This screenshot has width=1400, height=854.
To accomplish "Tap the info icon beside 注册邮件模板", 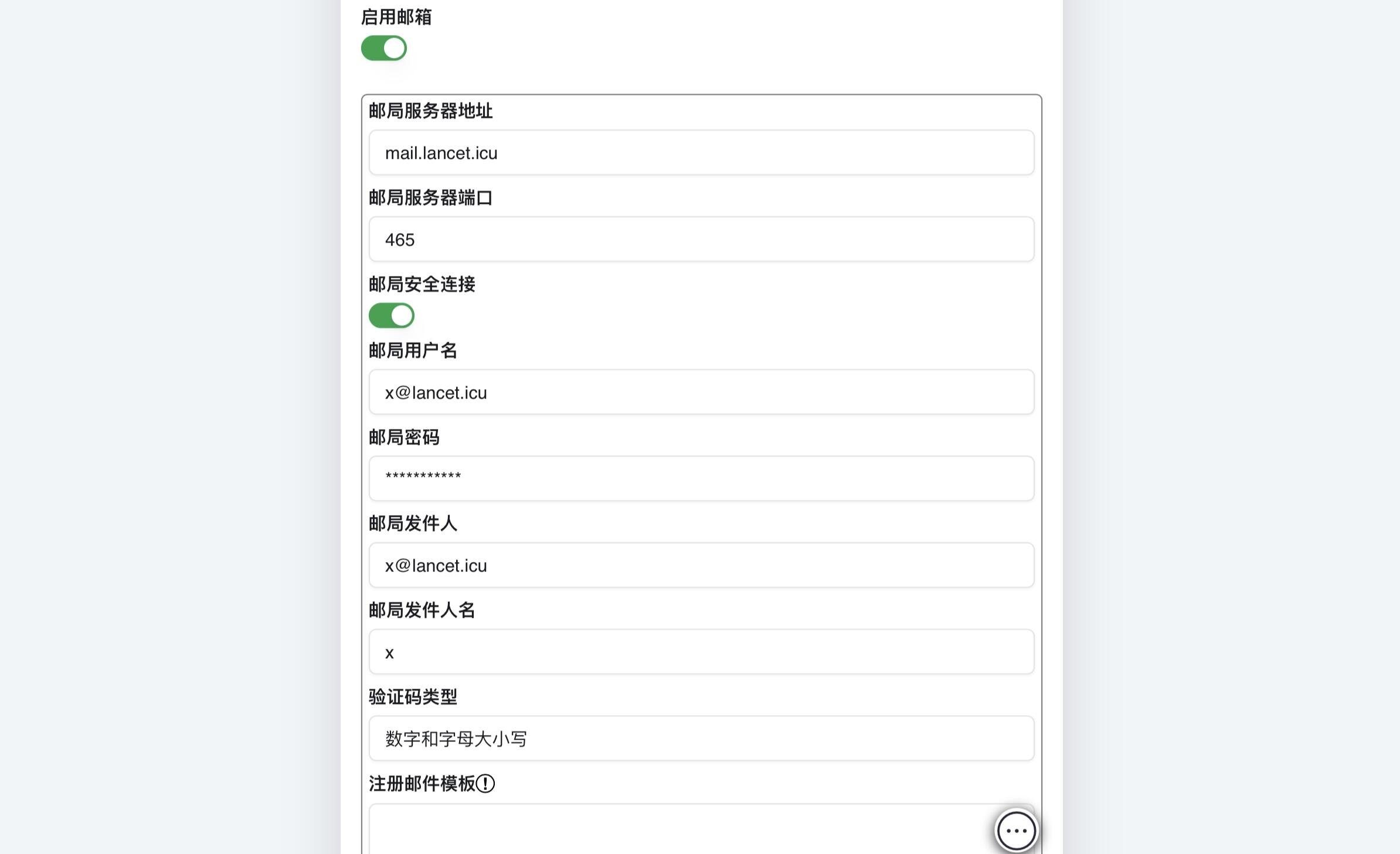I will pyautogui.click(x=485, y=784).
